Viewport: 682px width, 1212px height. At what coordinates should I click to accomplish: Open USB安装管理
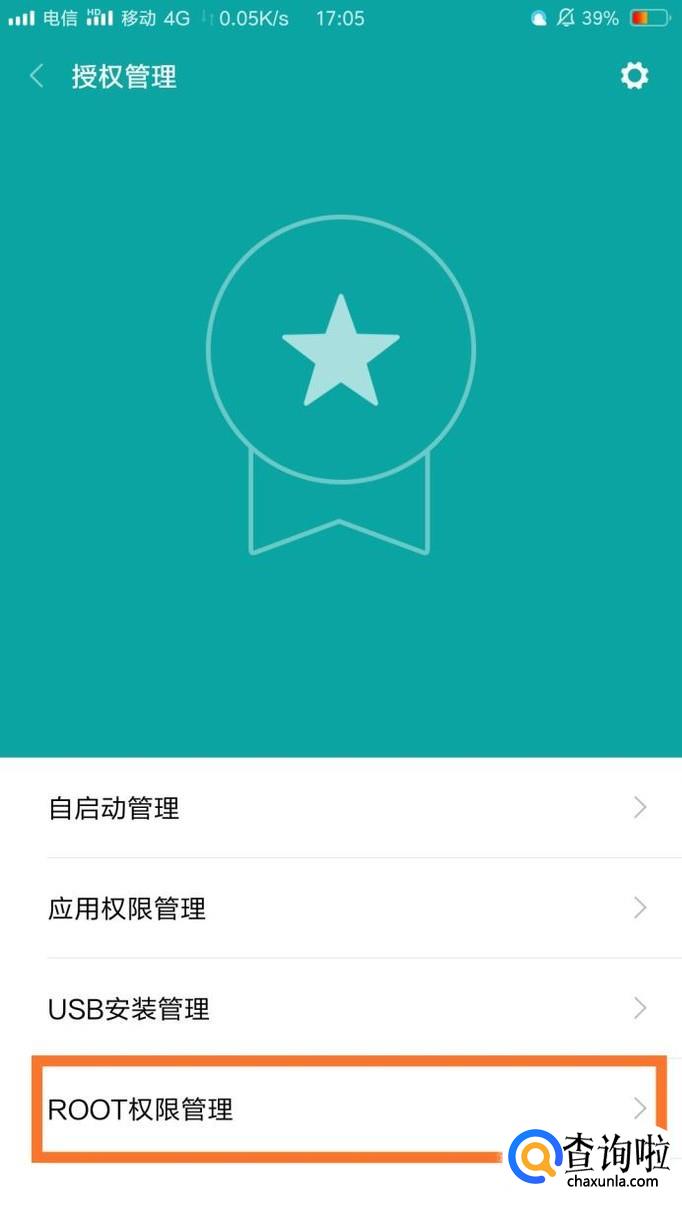341,1008
